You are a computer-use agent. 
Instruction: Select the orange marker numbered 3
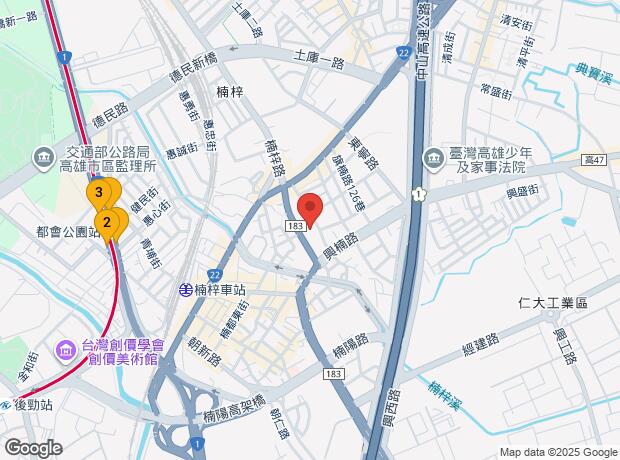99,194
